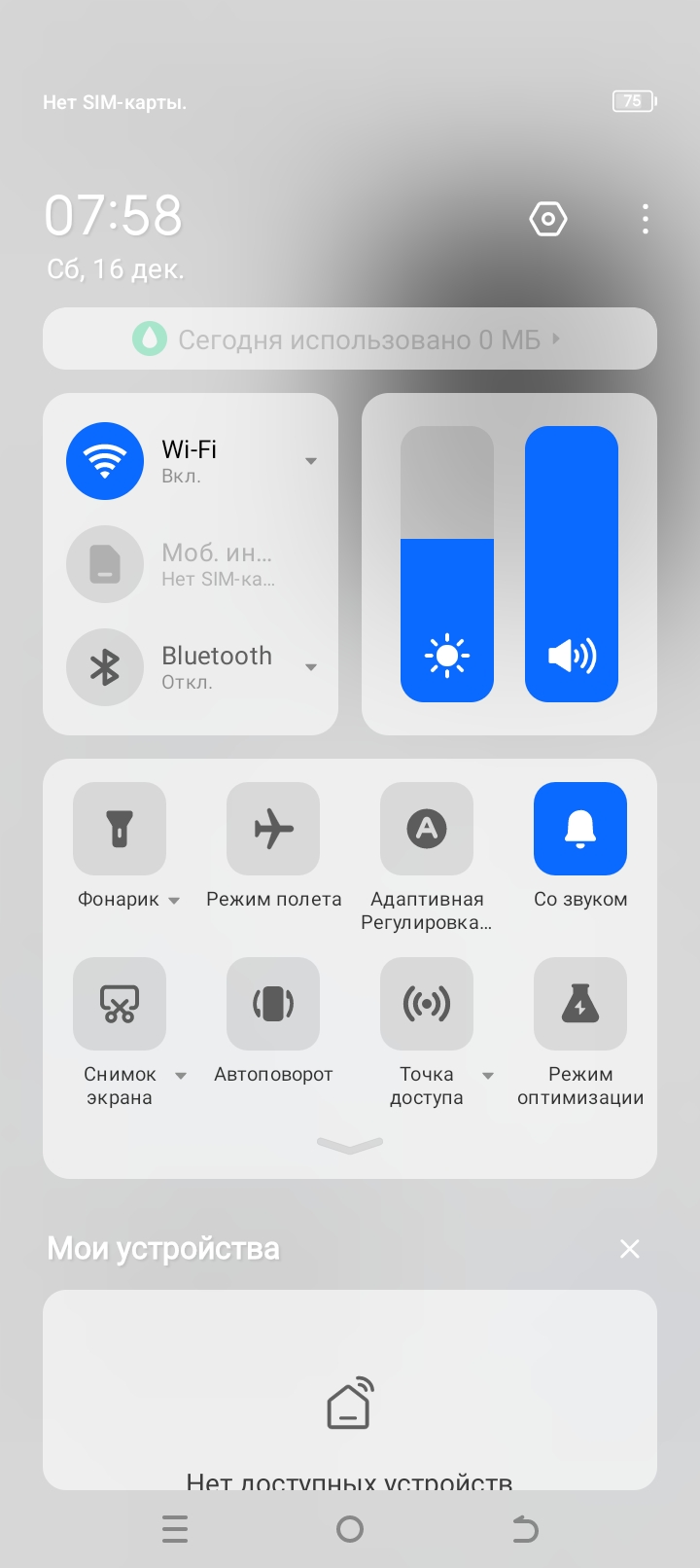Tap the brightness slider

447,564
